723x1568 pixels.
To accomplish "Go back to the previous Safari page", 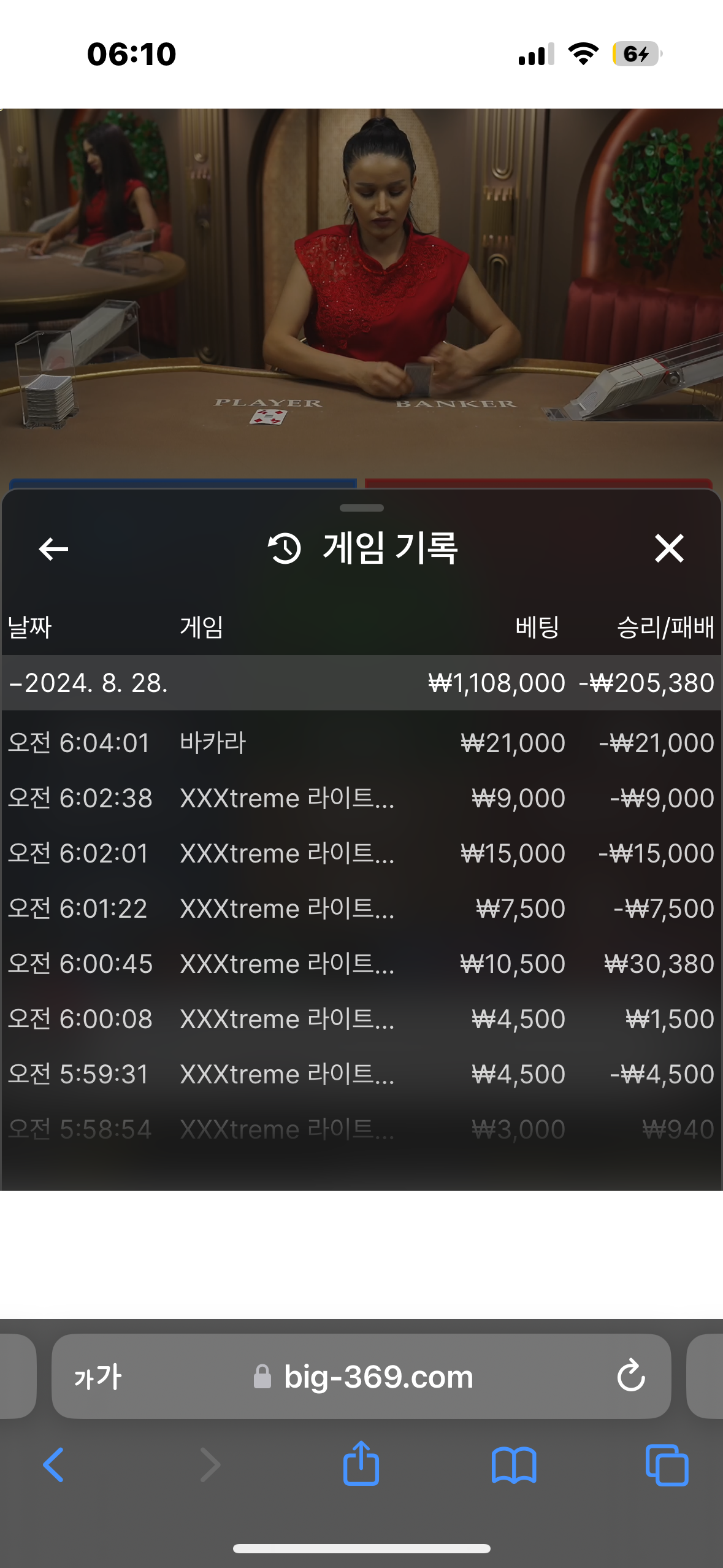I will [53, 1465].
